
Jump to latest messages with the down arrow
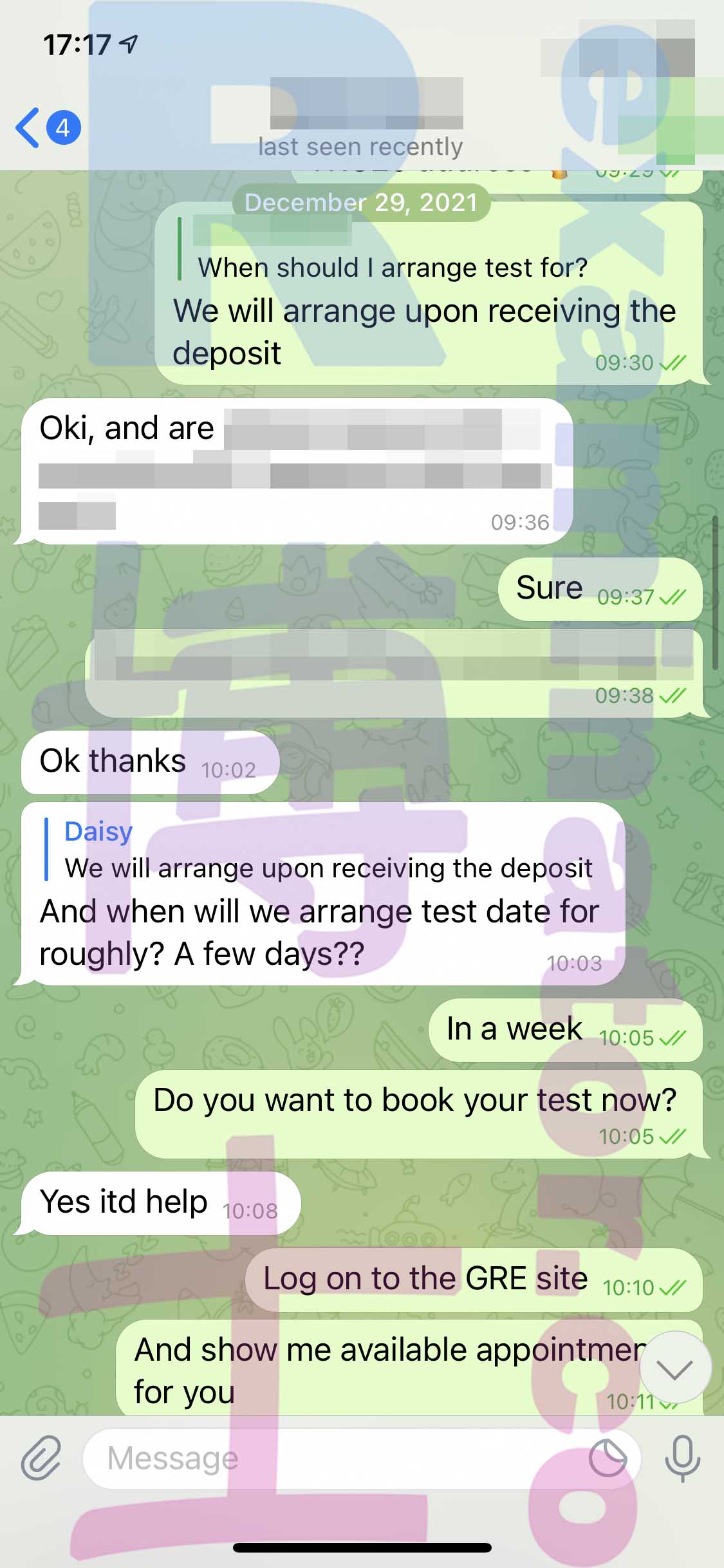click(x=675, y=1368)
